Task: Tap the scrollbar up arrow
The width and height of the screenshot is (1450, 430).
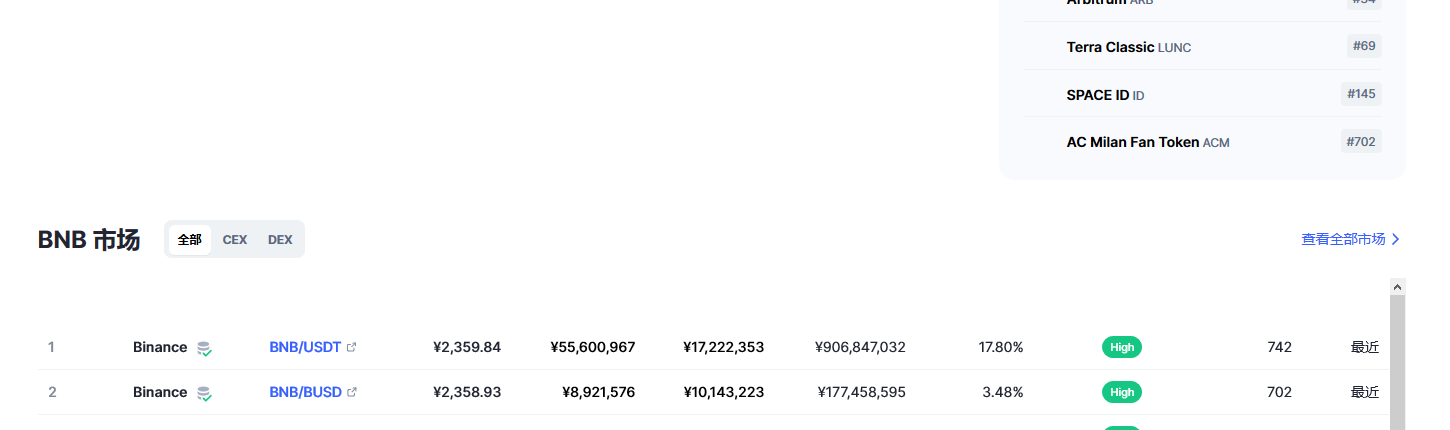Action: [x=1397, y=286]
